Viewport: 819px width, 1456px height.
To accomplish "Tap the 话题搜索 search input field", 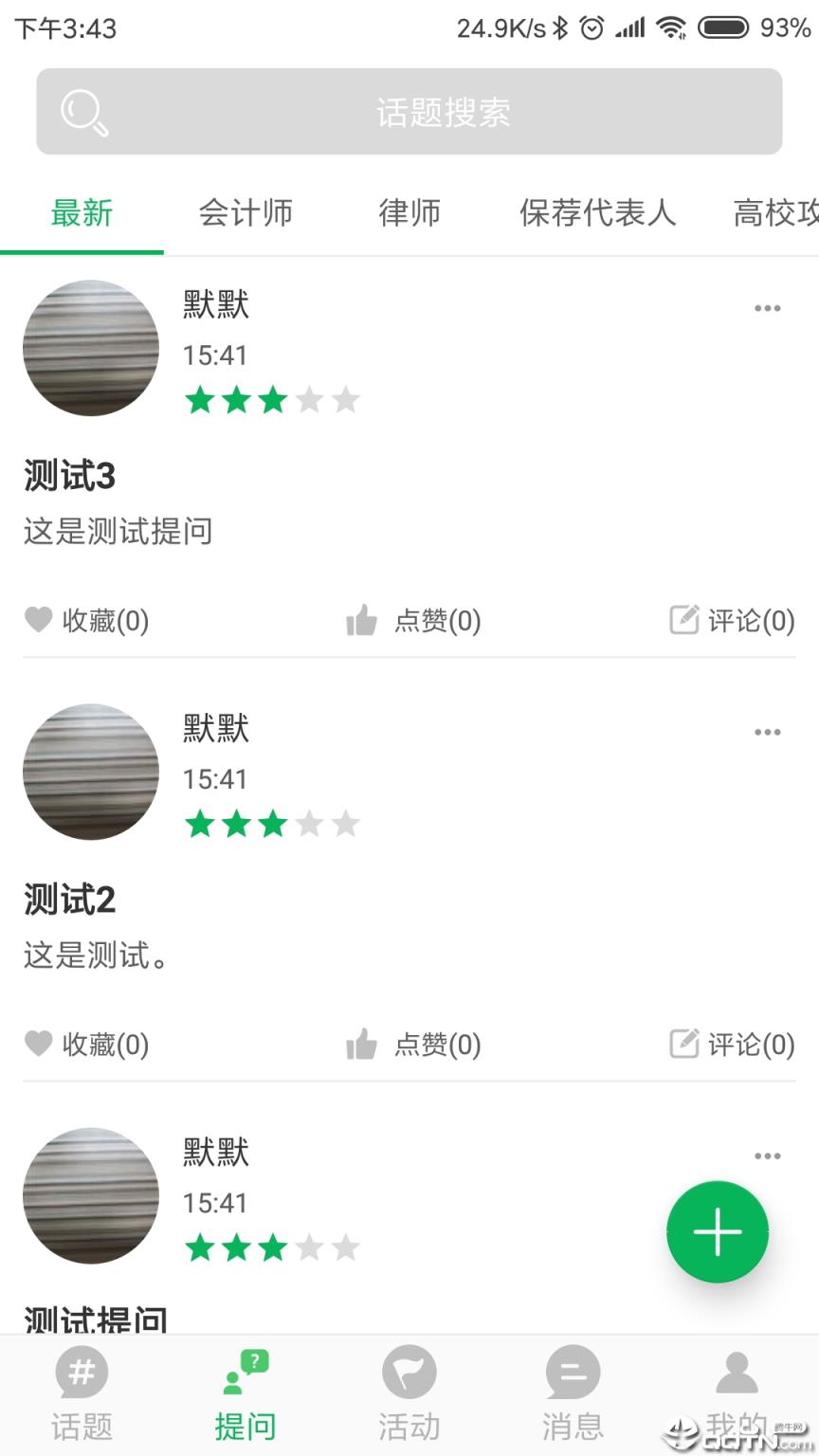I will (446, 111).
